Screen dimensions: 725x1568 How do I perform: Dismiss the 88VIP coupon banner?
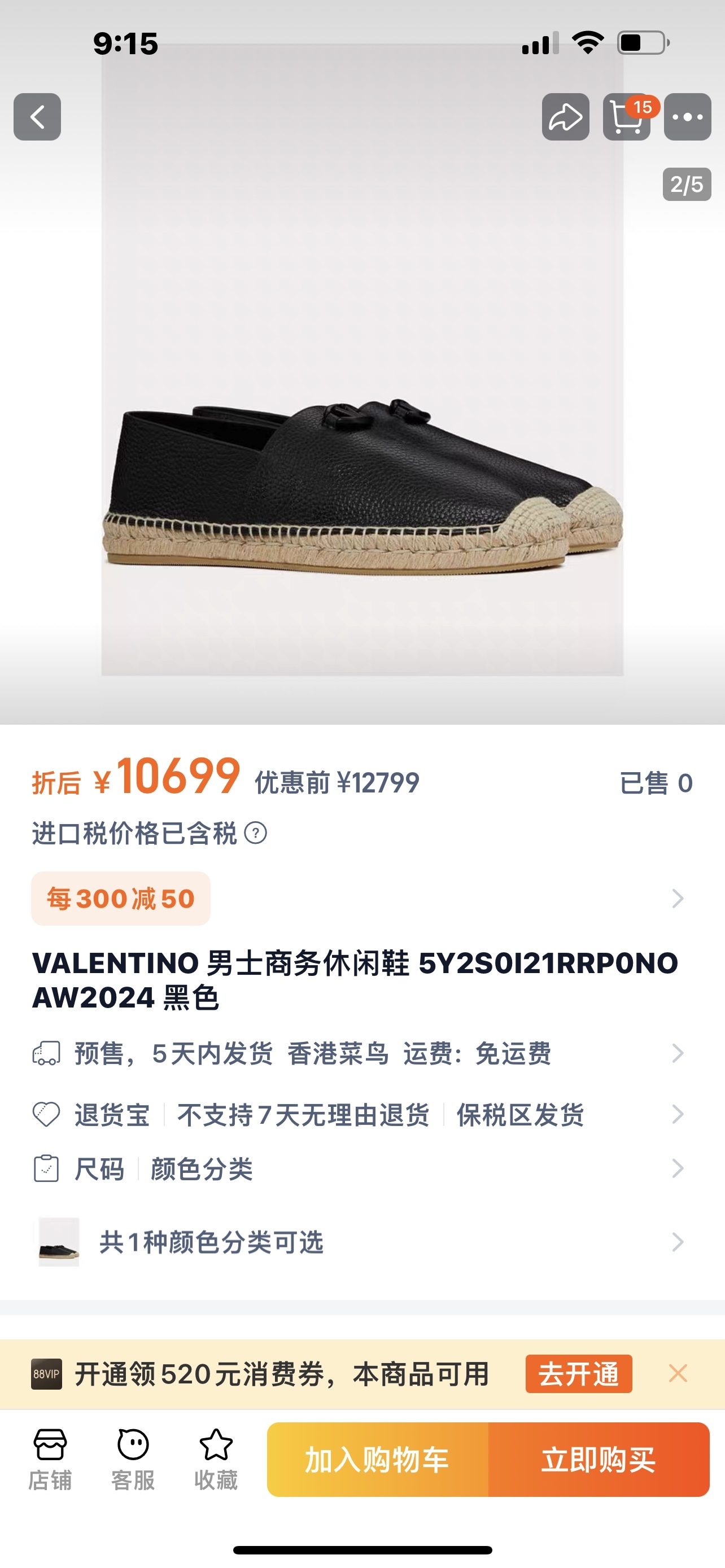pyautogui.click(x=678, y=1374)
